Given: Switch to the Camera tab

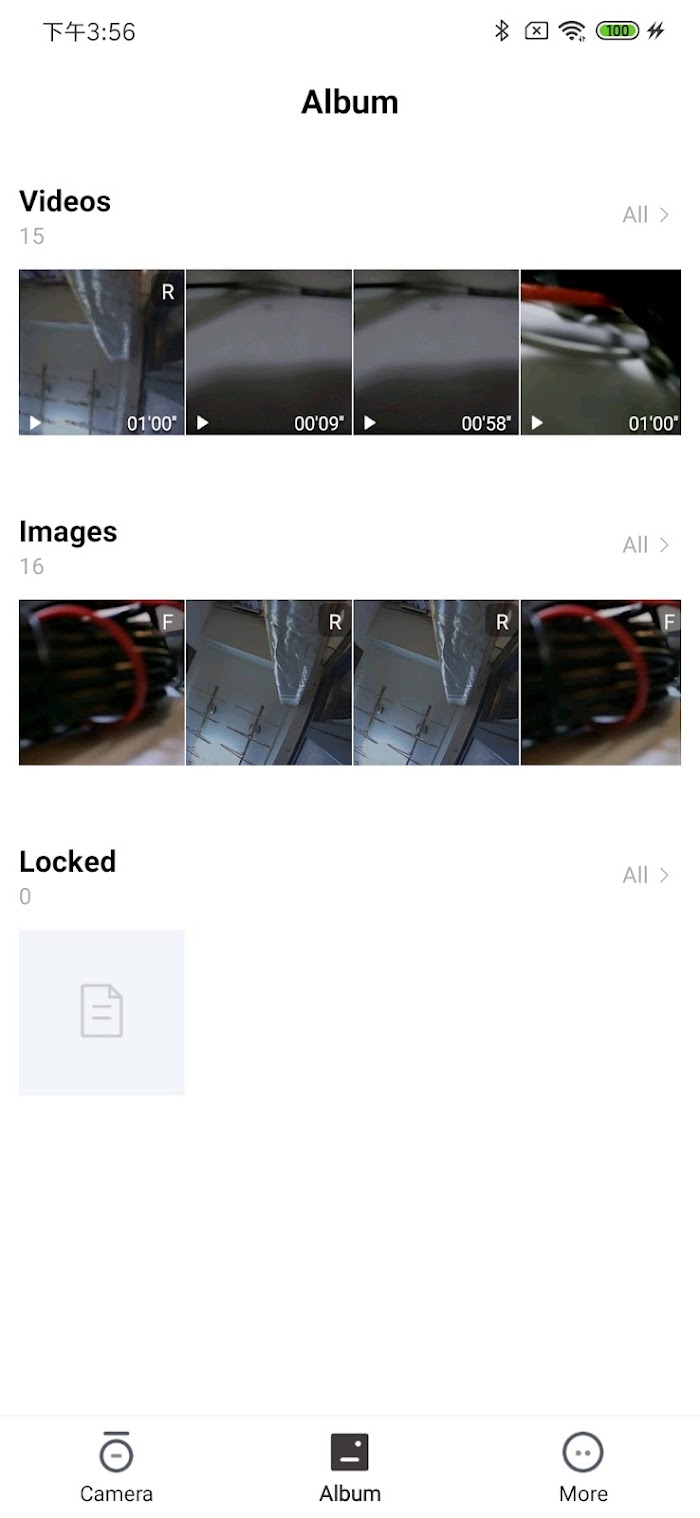Looking at the screenshot, I should pyautogui.click(x=116, y=1466).
